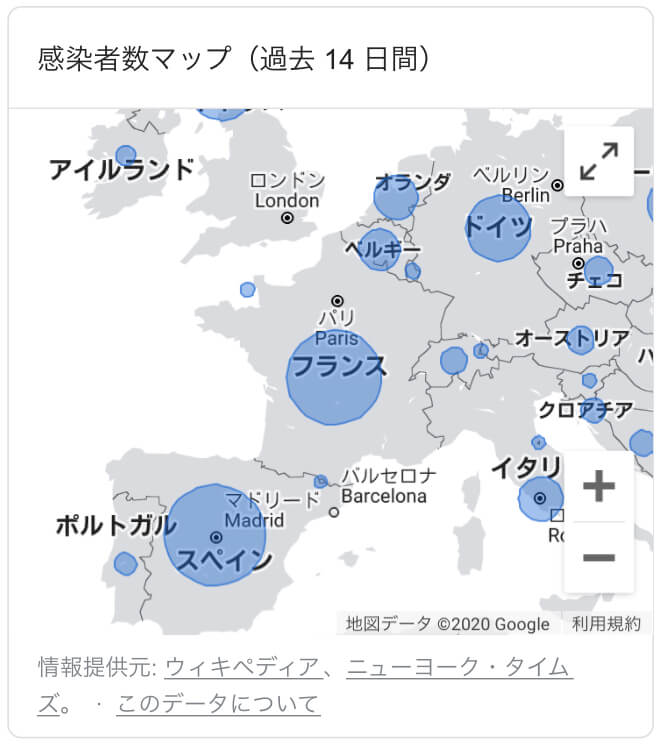This screenshot has height=746, width=668.
Task: Select the ポルトガル case bubble
Action: click(x=125, y=564)
